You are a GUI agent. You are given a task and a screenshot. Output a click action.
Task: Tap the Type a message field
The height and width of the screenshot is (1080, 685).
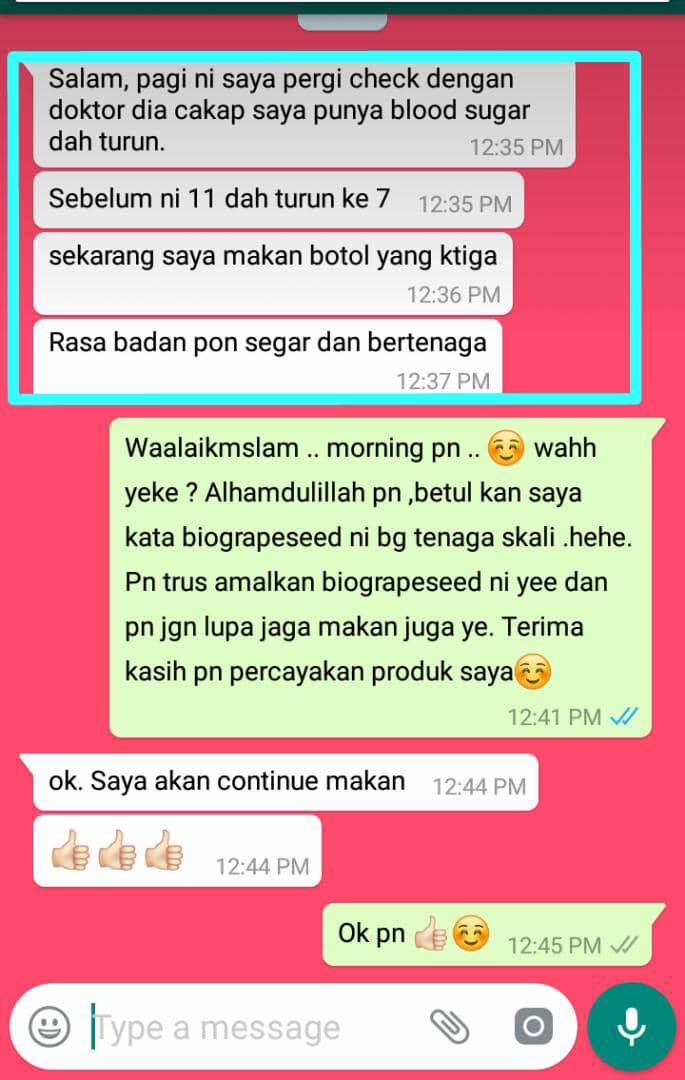[x=250, y=1027]
